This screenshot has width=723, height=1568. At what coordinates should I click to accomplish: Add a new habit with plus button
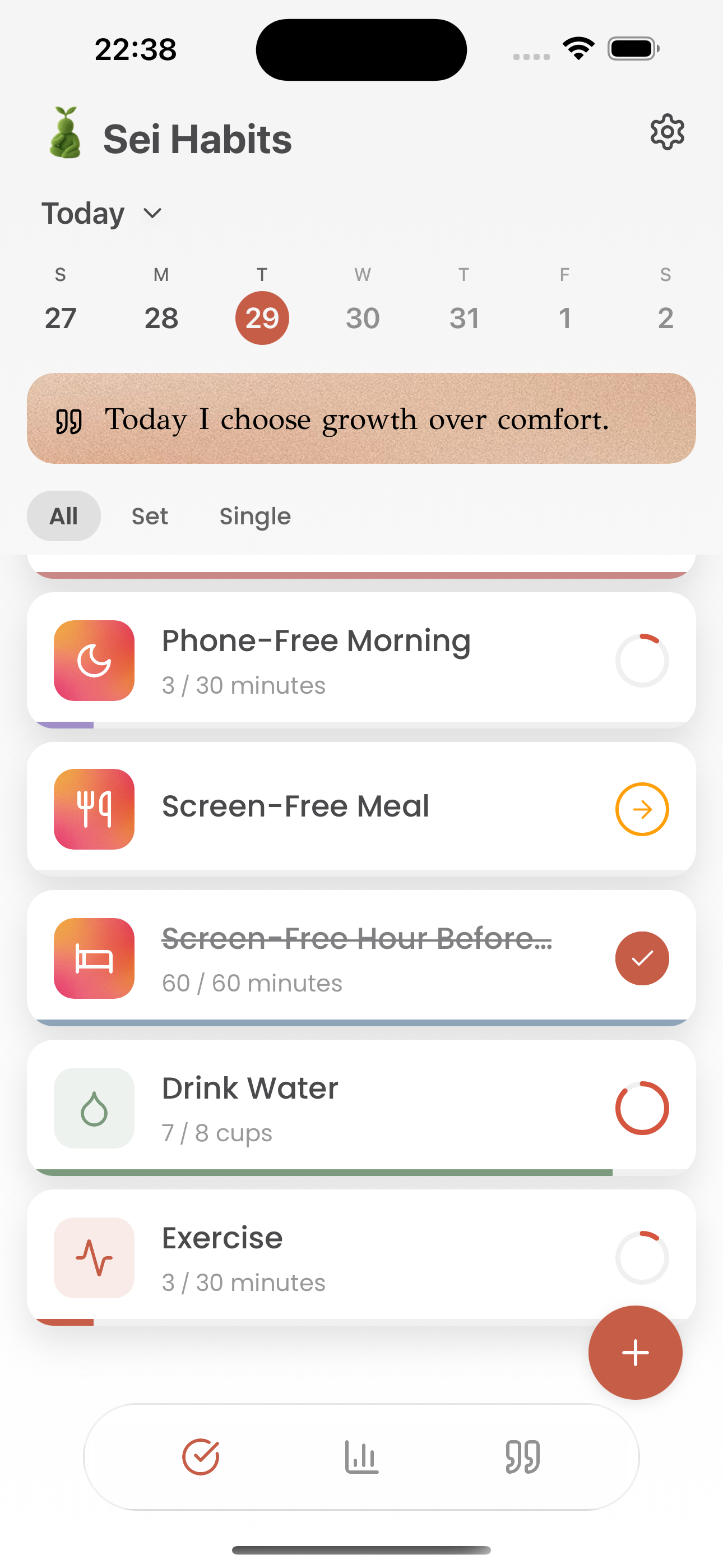pos(636,1353)
